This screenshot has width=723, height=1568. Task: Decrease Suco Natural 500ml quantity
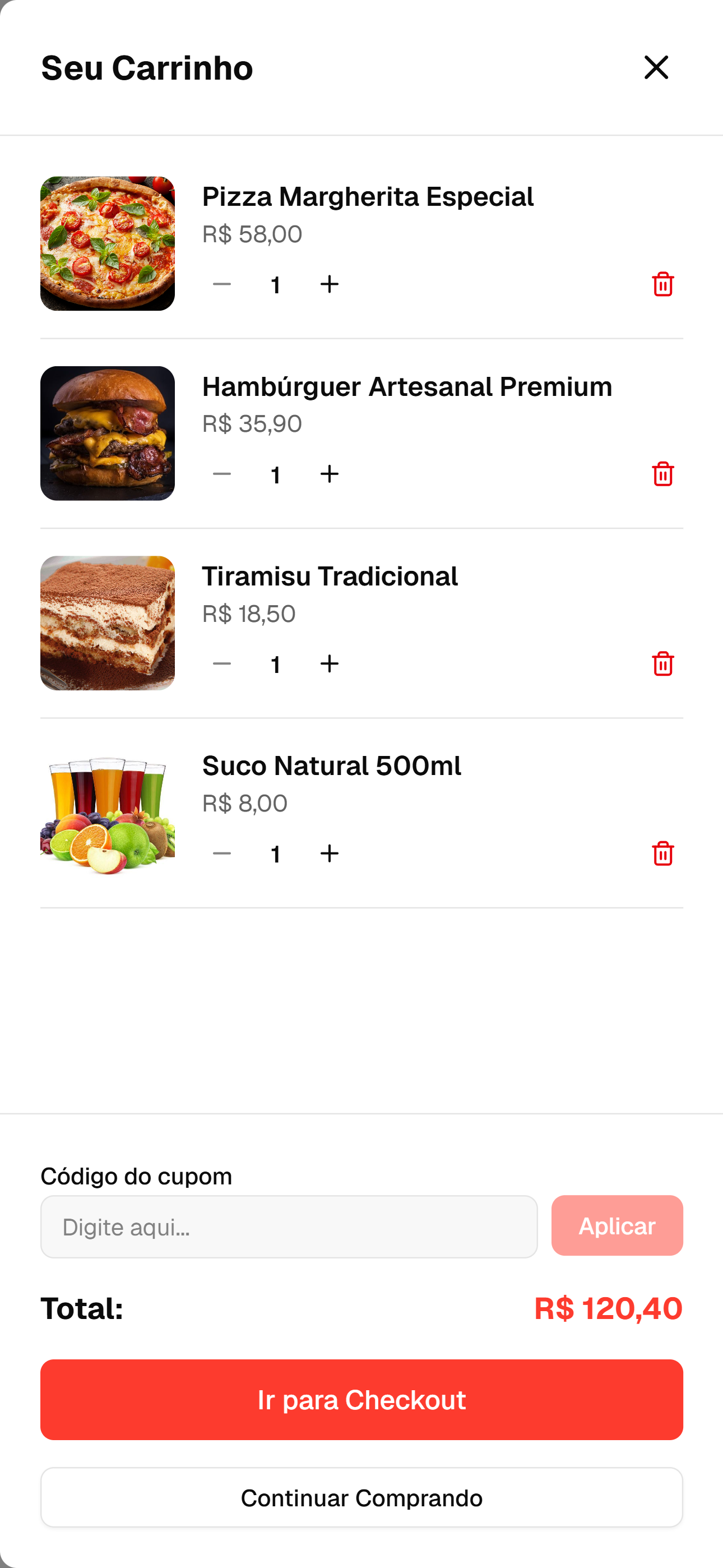pyautogui.click(x=222, y=854)
